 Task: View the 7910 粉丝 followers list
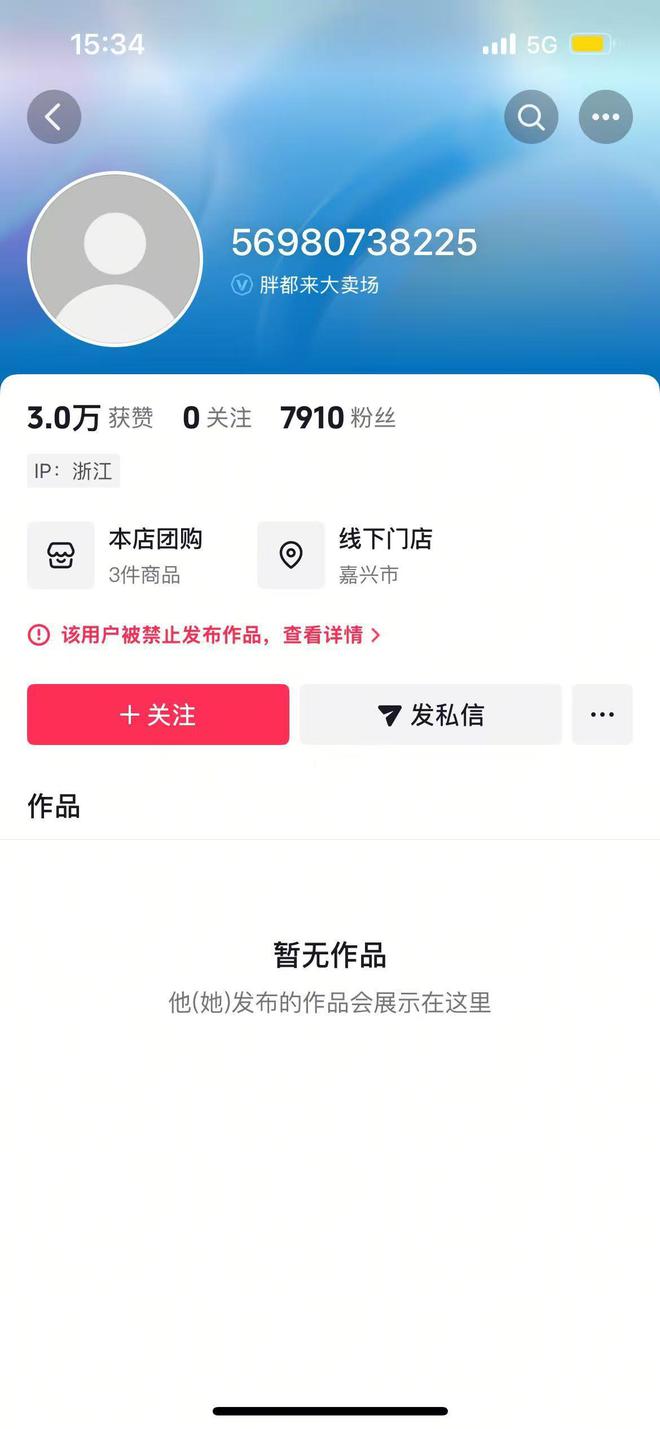pyautogui.click(x=338, y=418)
